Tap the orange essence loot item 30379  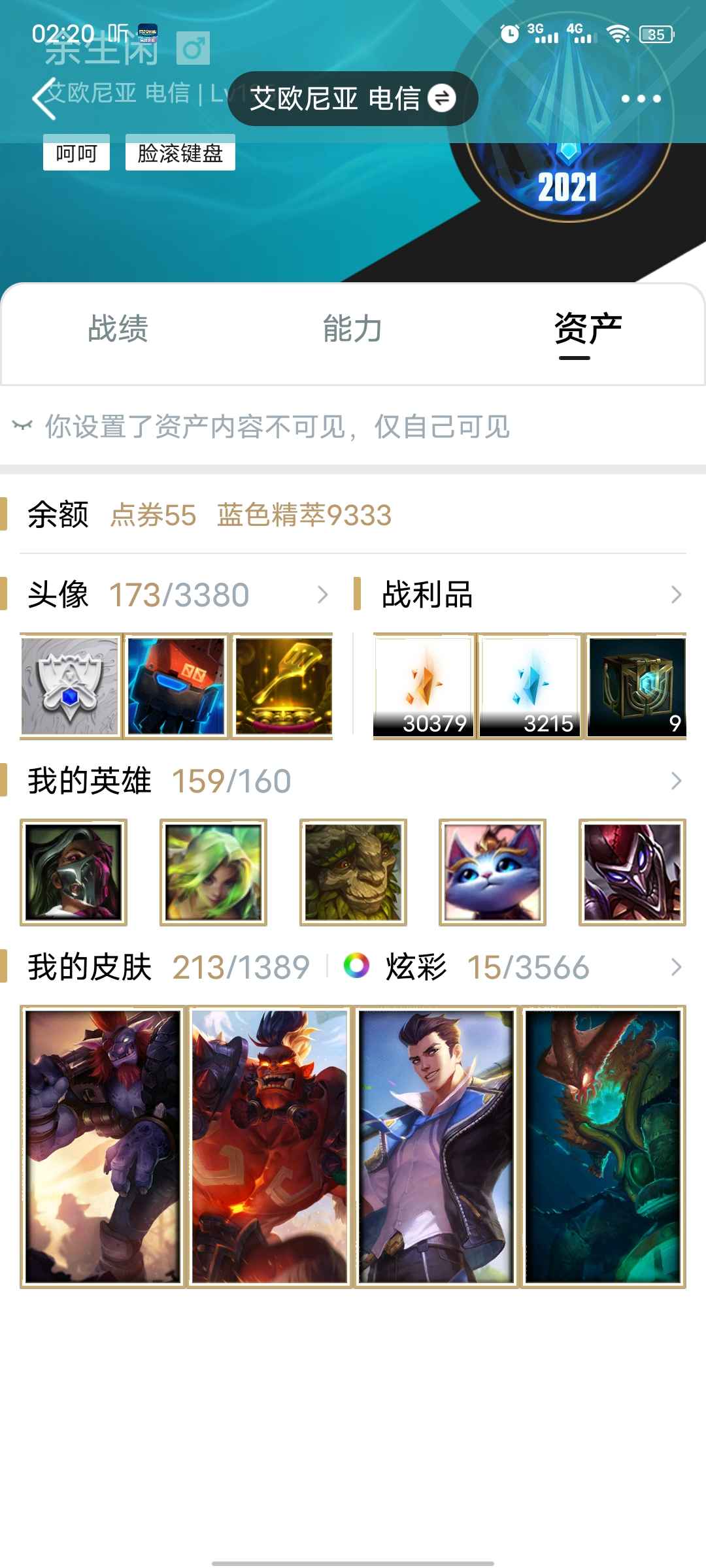(x=424, y=686)
